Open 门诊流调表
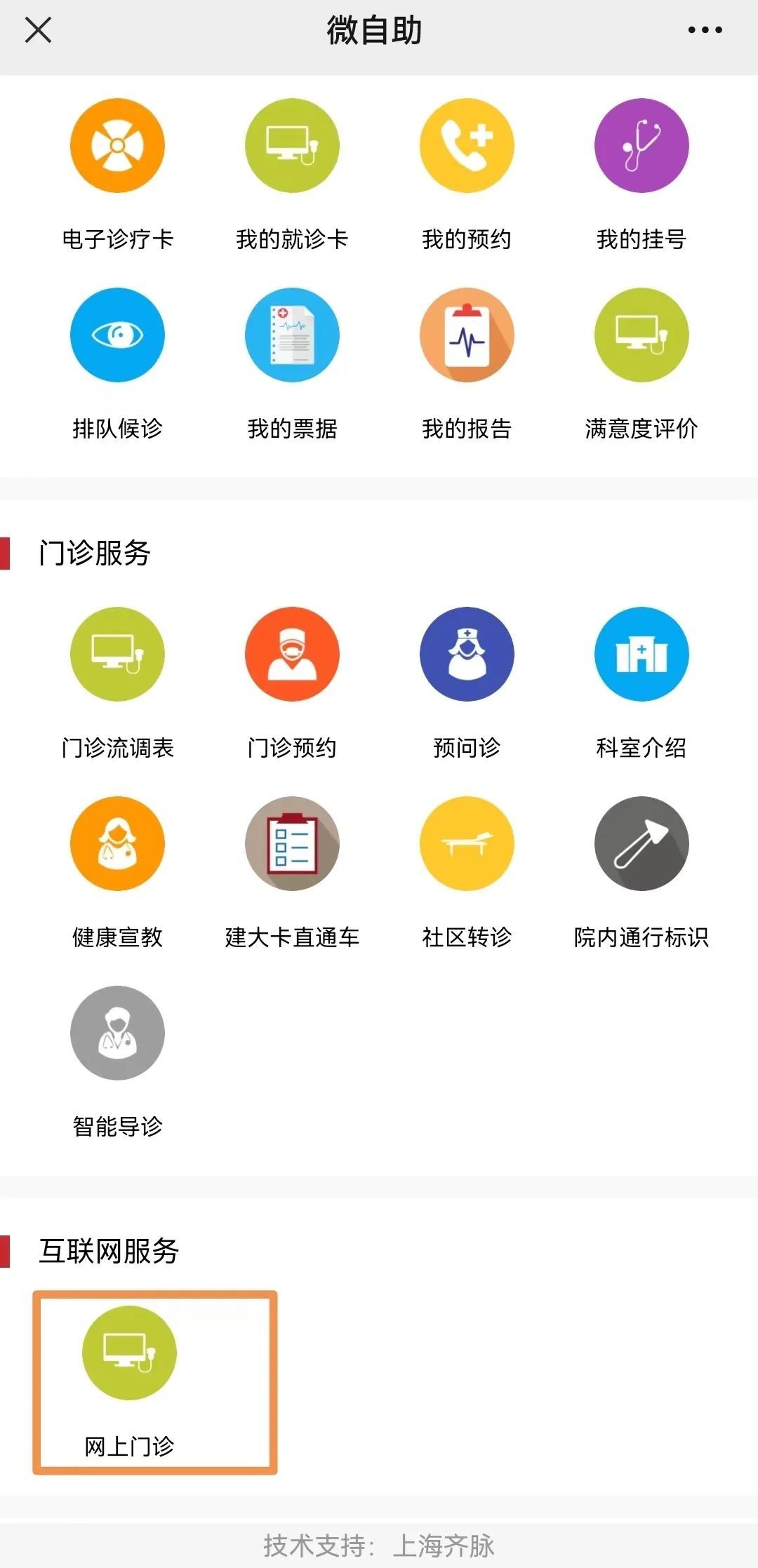This screenshot has height=1568, width=758. [117, 655]
